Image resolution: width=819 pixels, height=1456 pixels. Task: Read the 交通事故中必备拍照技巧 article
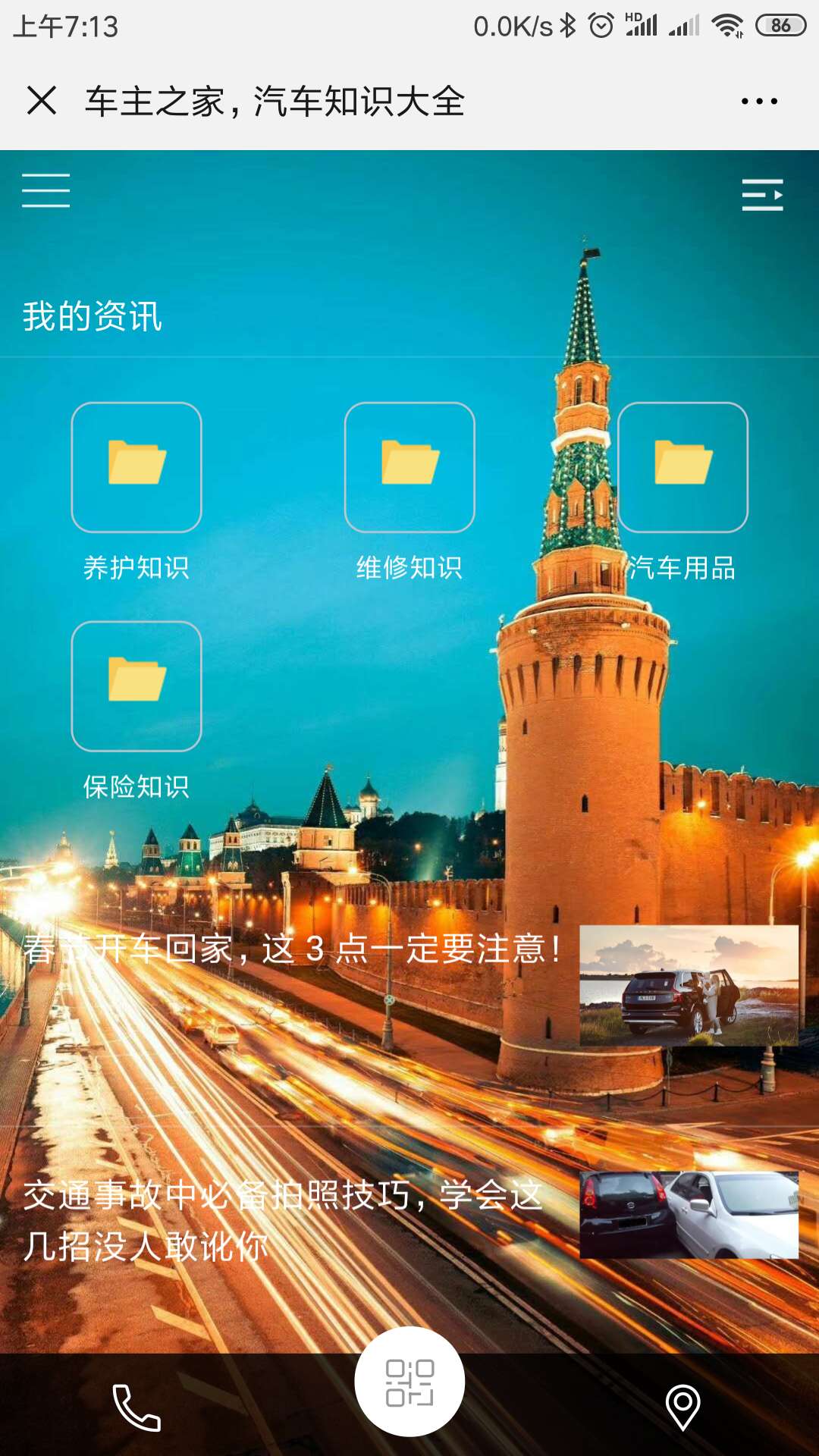[282, 1219]
